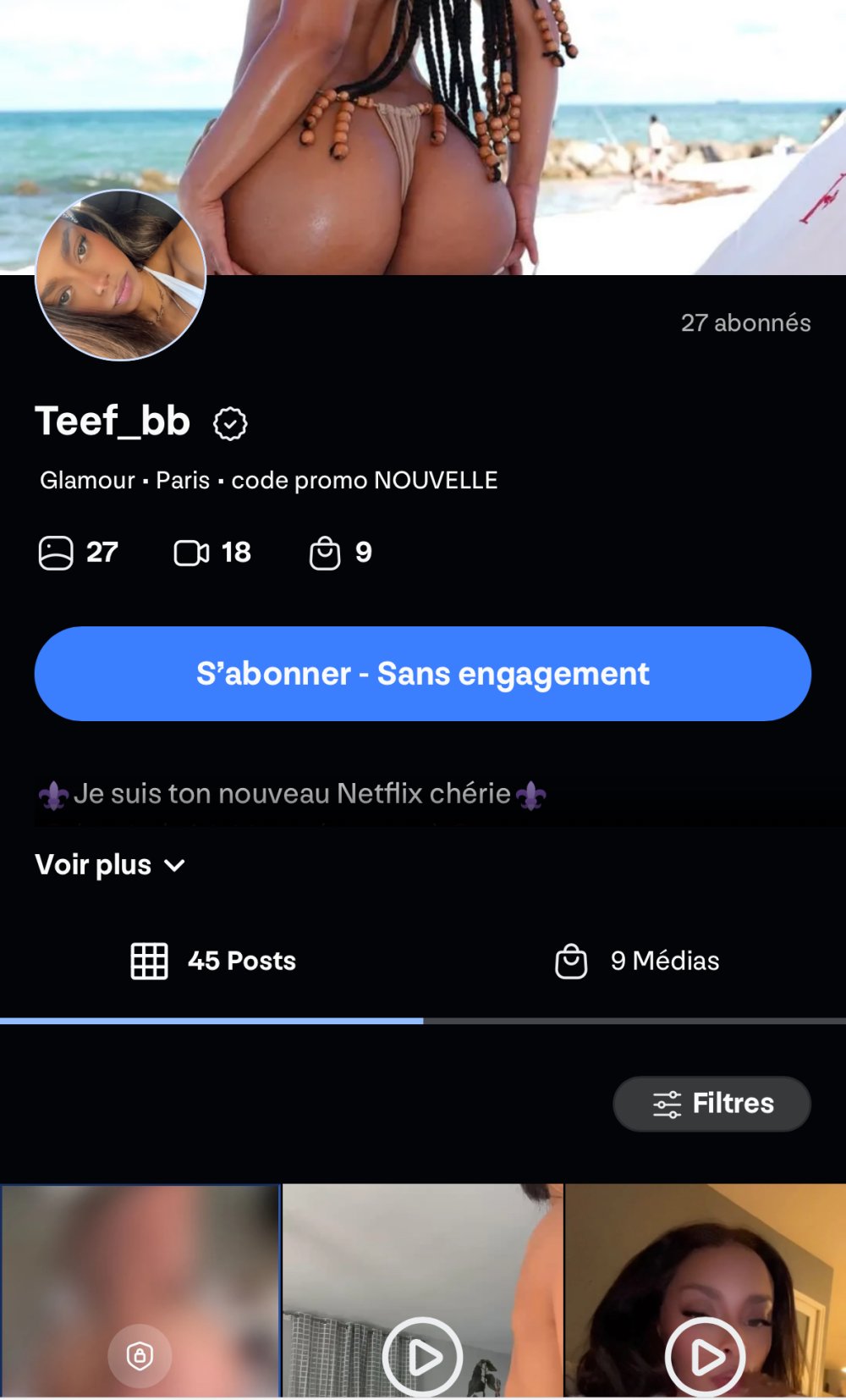The height and width of the screenshot is (1400, 846).
Task: Switch to the 9 Médias tab
Action: click(636, 962)
